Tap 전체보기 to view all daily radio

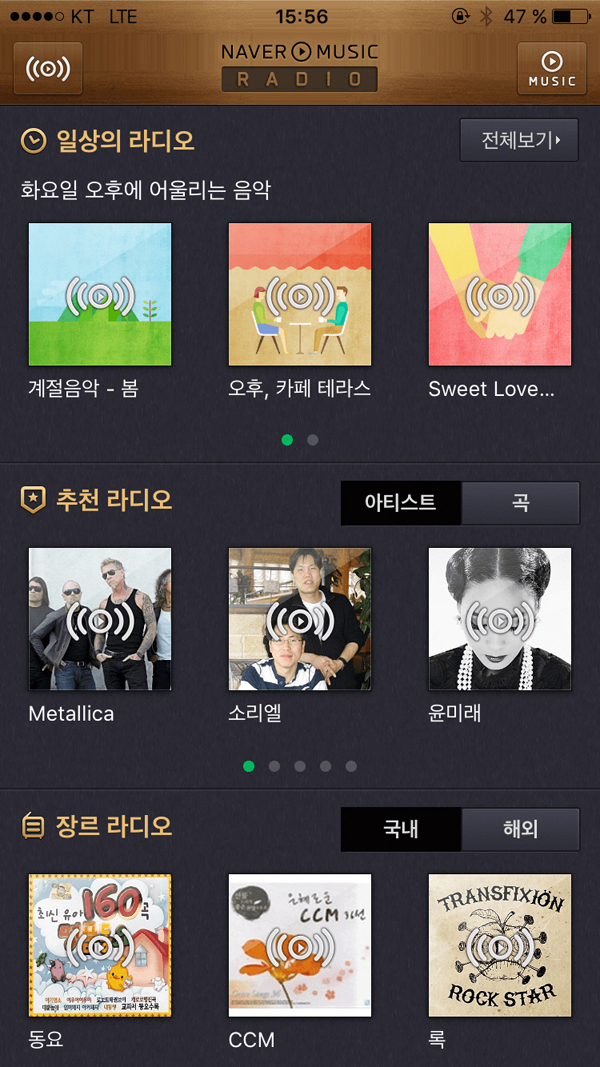point(519,140)
